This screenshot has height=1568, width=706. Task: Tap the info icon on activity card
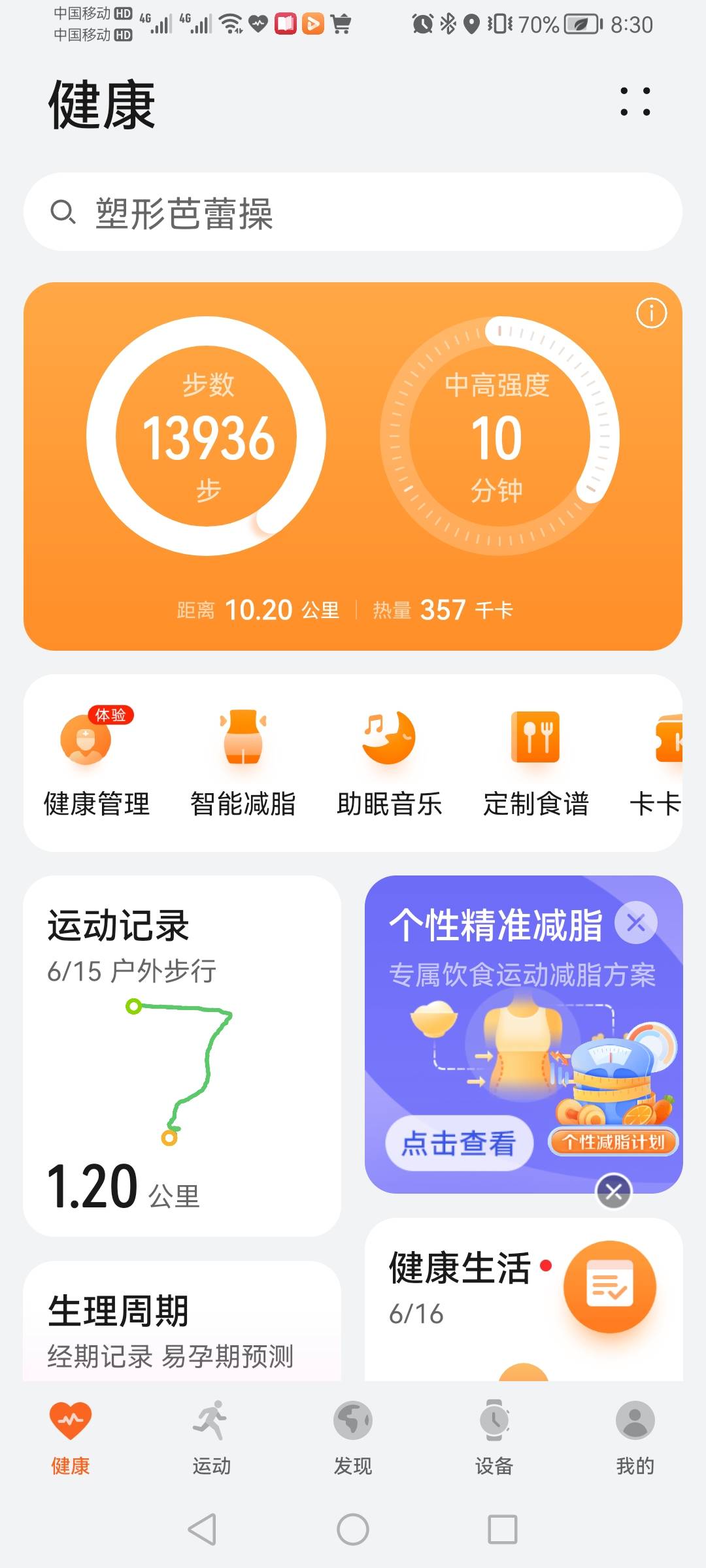(x=649, y=314)
